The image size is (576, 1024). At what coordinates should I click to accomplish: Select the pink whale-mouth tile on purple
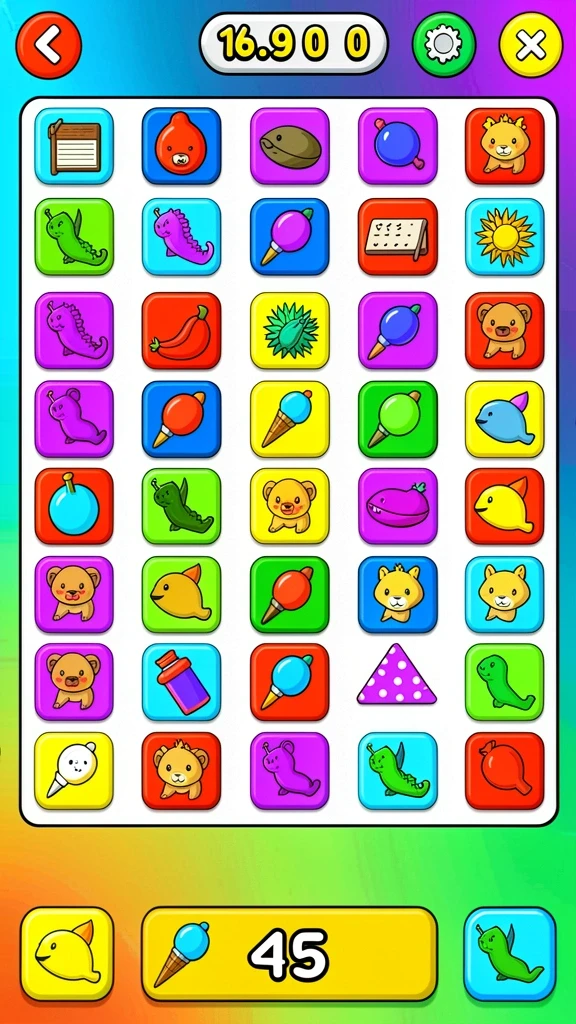click(398, 506)
